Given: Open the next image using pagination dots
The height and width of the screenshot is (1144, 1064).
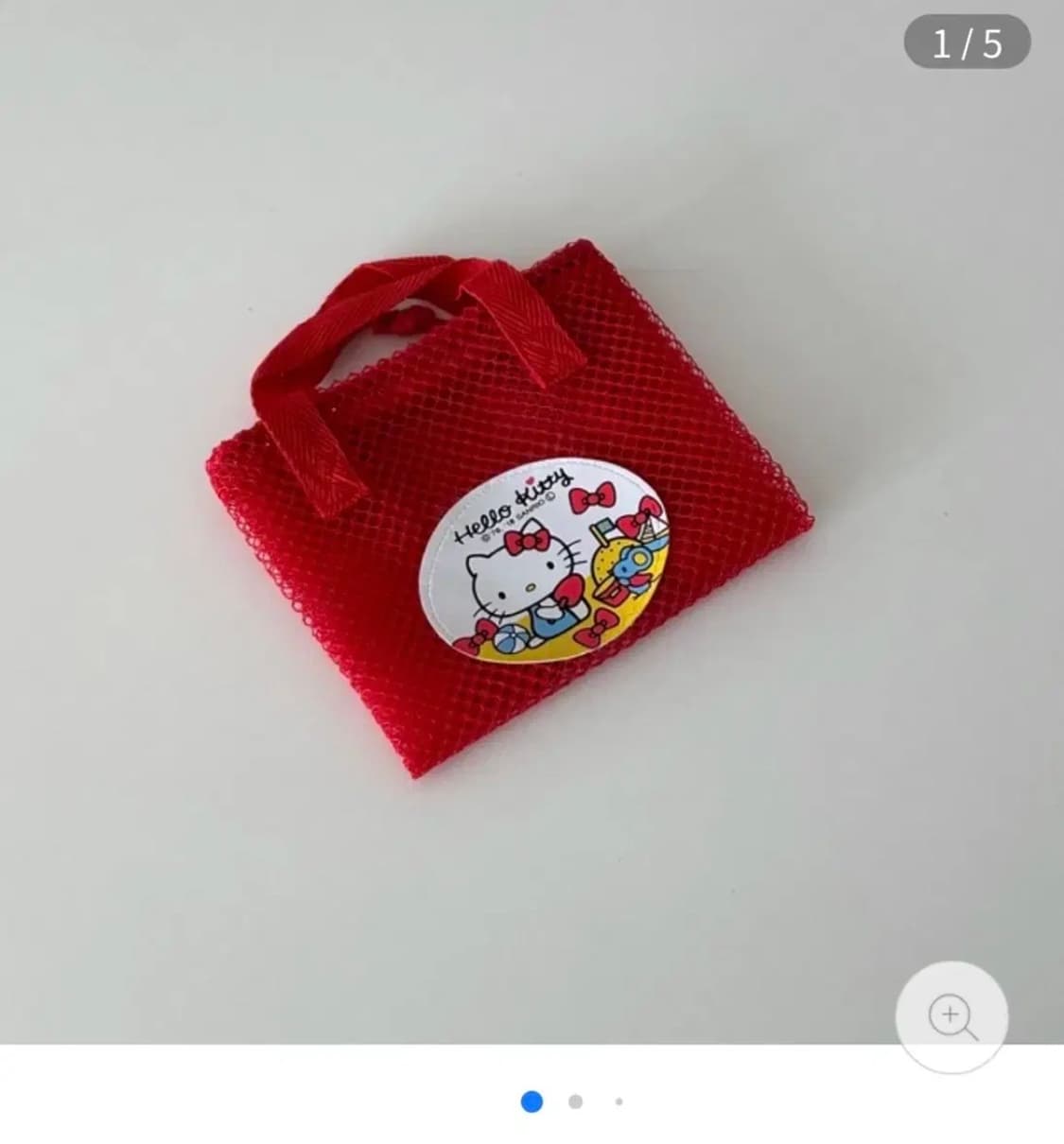Looking at the screenshot, I should pyautogui.click(x=575, y=1102).
